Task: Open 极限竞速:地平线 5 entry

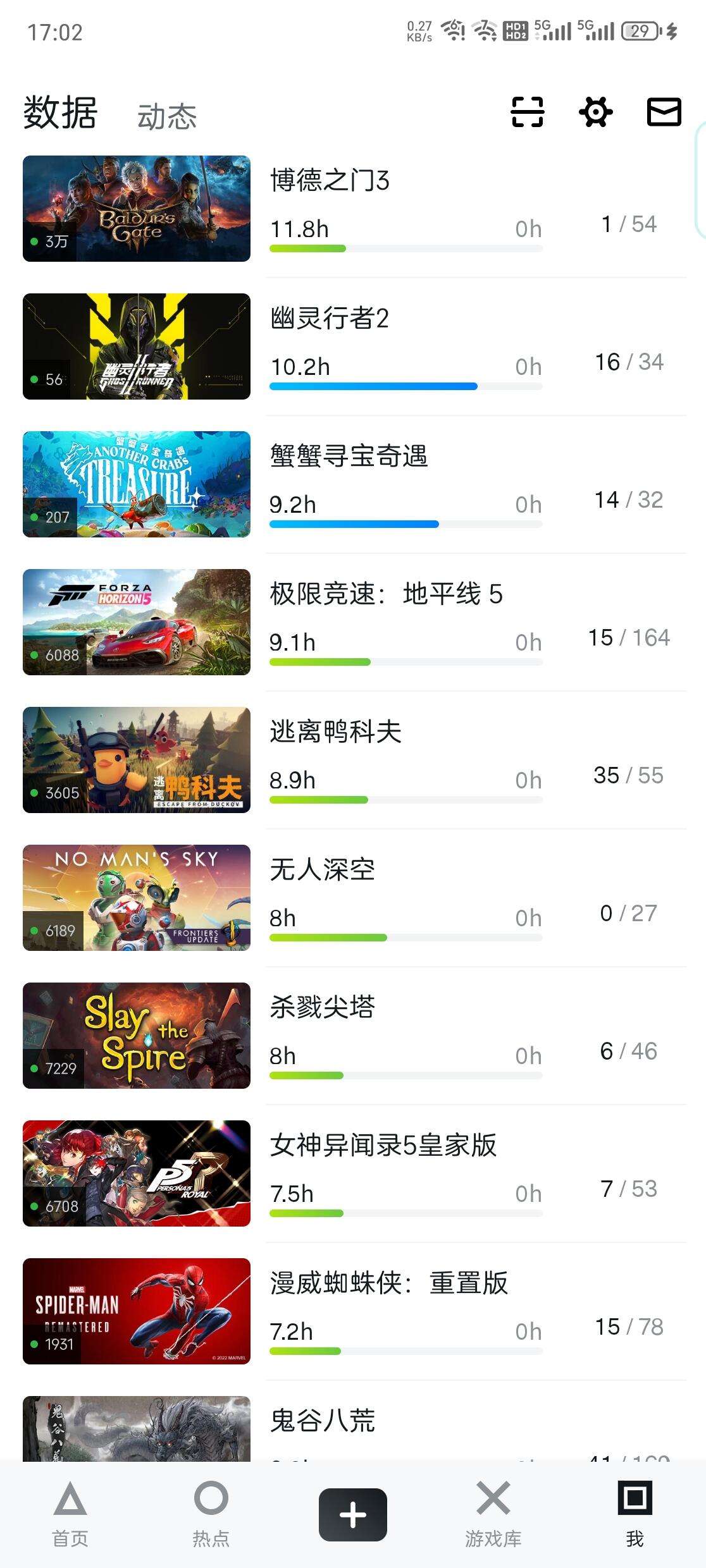Action: click(354, 622)
